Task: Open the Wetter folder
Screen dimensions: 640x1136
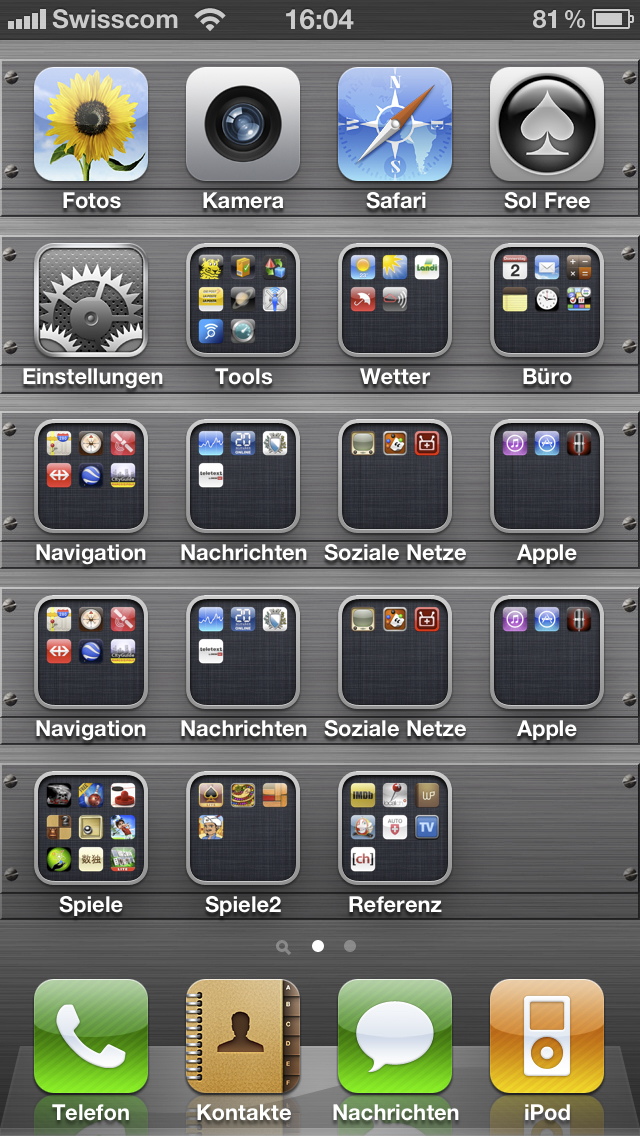Action: [x=395, y=300]
